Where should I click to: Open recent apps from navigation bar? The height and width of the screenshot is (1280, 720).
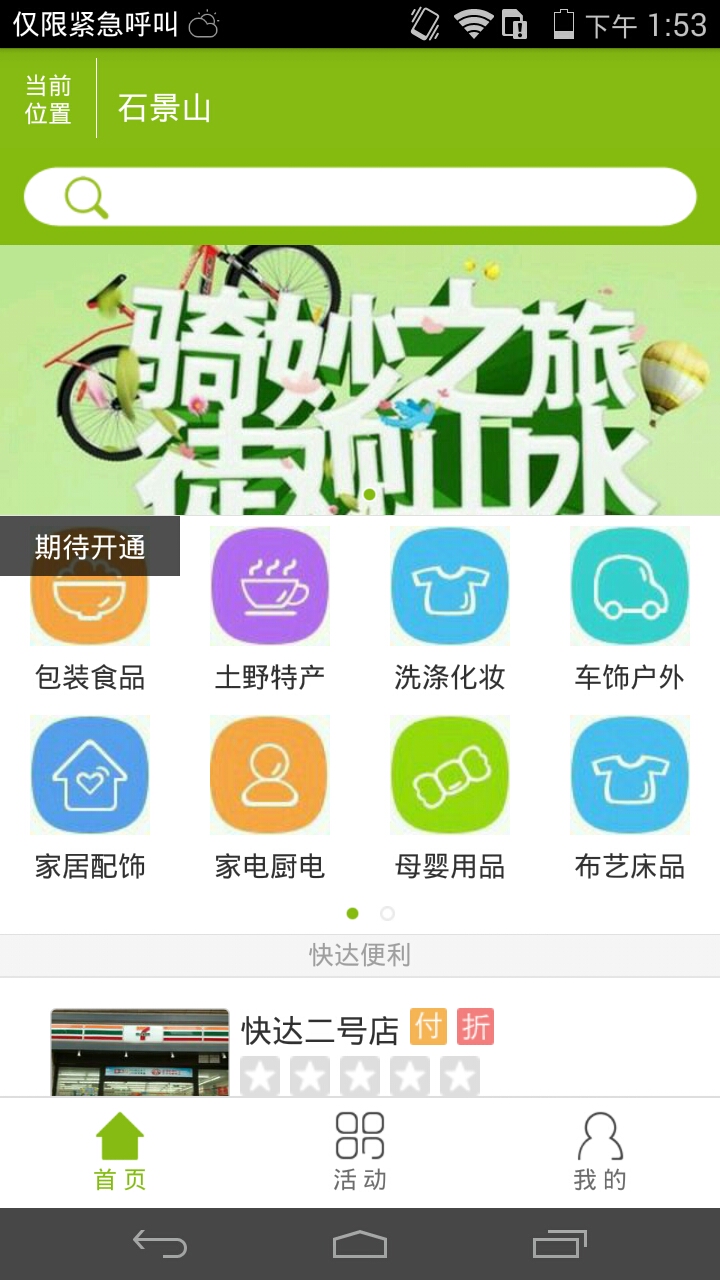click(x=559, y=1244)
